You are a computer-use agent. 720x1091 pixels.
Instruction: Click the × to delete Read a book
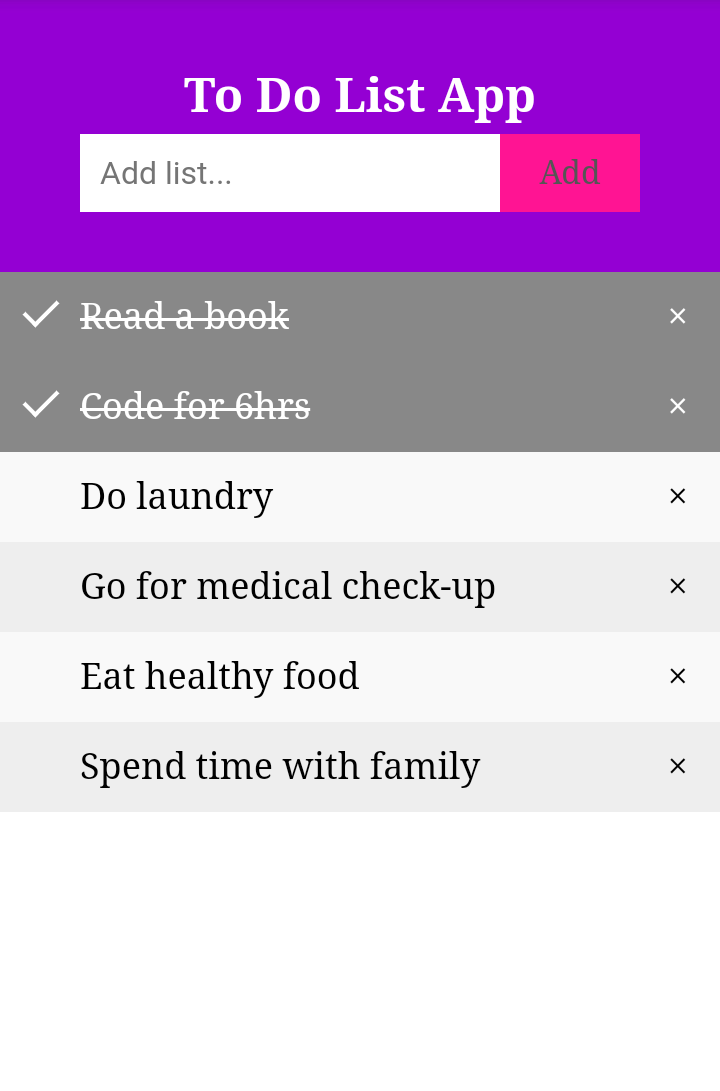point(678,316)
